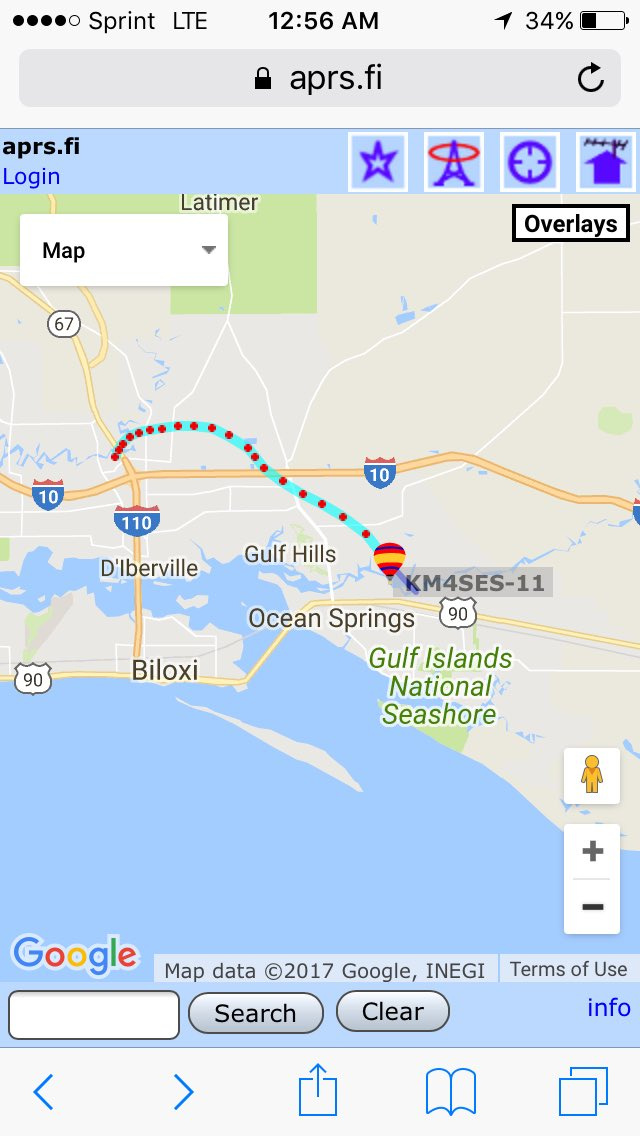This screenshot has width=640, height=1136.
Task: Center map with the crosshair icon
Action: click(x=530, y=162)
